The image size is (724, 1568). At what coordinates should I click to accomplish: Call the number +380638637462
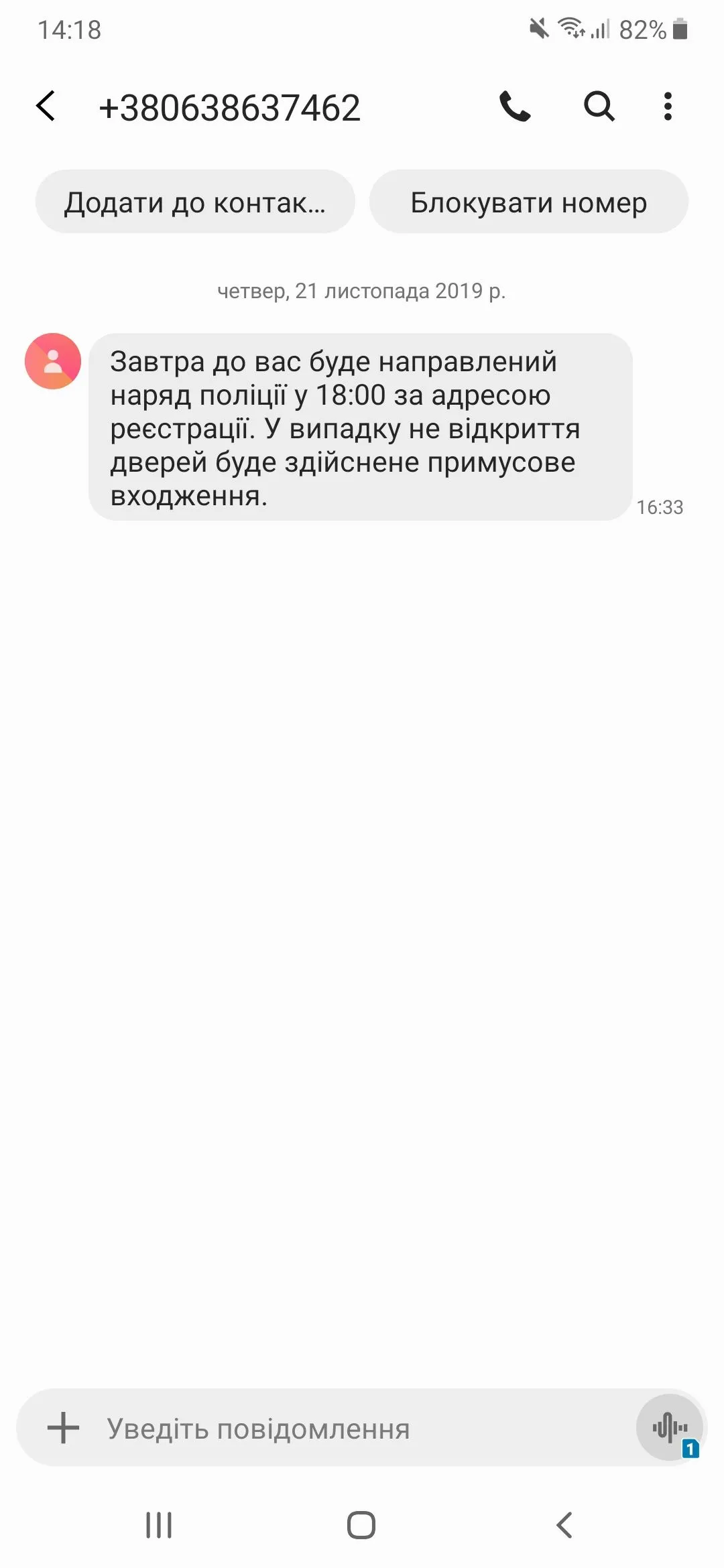coord(515,107)
